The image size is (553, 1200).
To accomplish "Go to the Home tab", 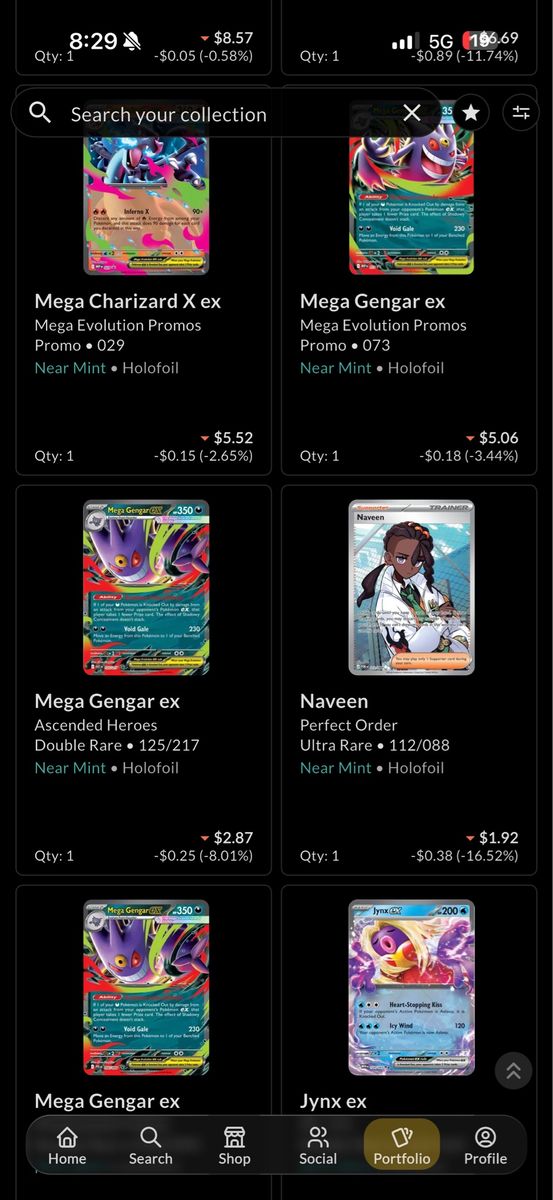I will pyautogui.click(x=67, y=1146).
